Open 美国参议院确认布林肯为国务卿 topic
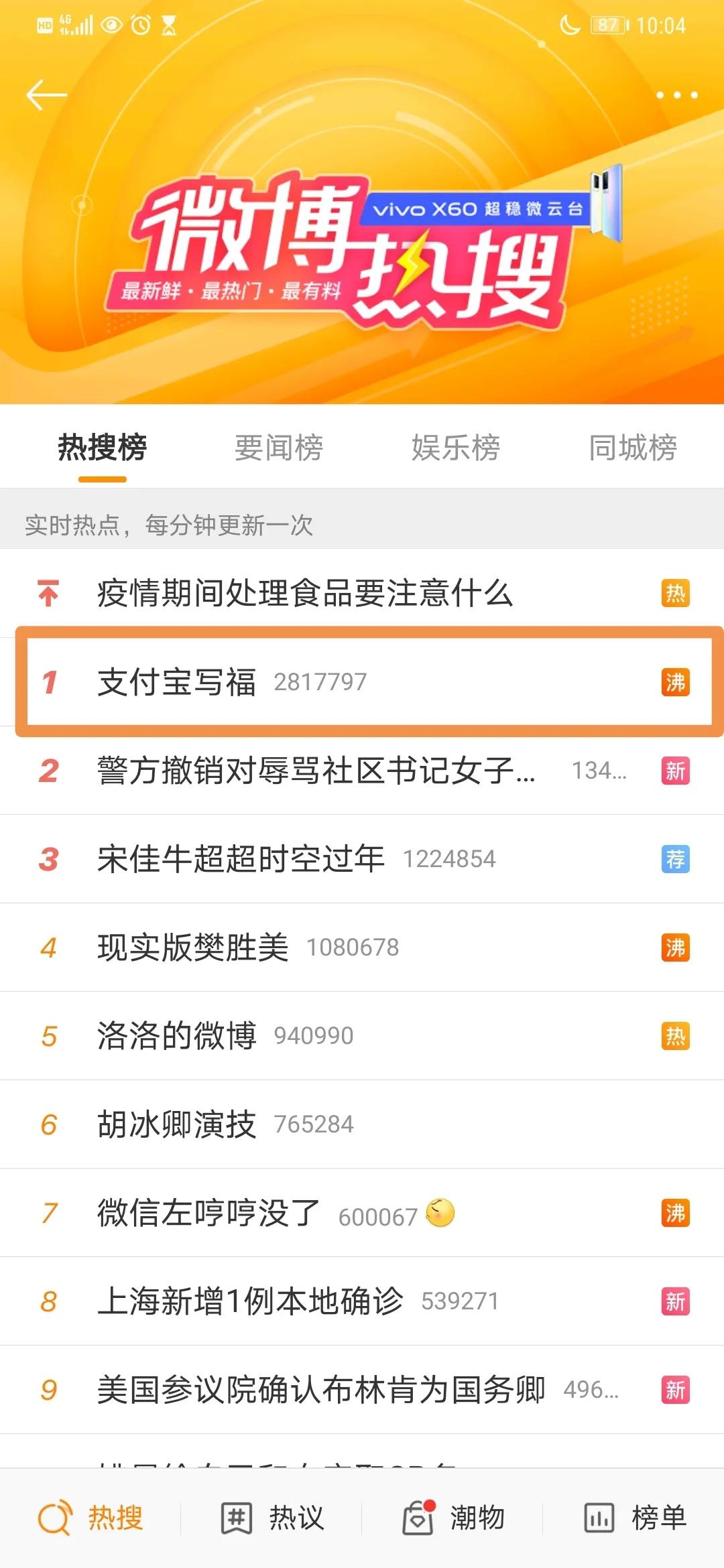This screenshot has width=724, height=1568. pos(320,1390)
